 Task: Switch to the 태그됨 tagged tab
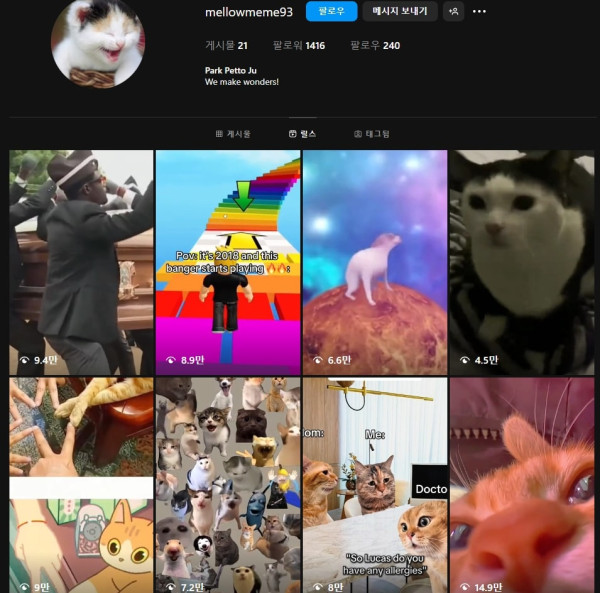pyautogui.click(x=371, y=133)
